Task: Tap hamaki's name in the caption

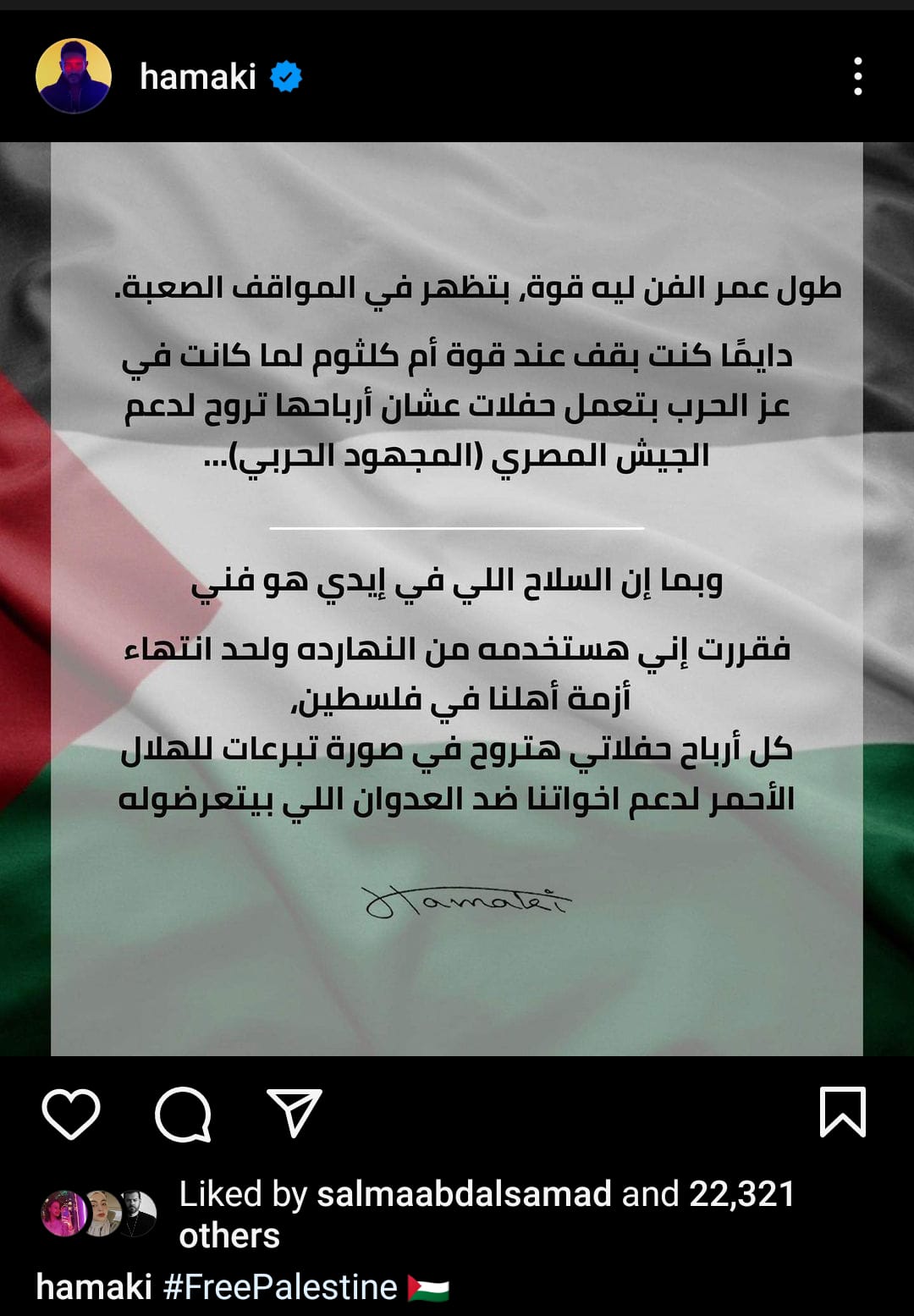Action: click(93, 1287)
